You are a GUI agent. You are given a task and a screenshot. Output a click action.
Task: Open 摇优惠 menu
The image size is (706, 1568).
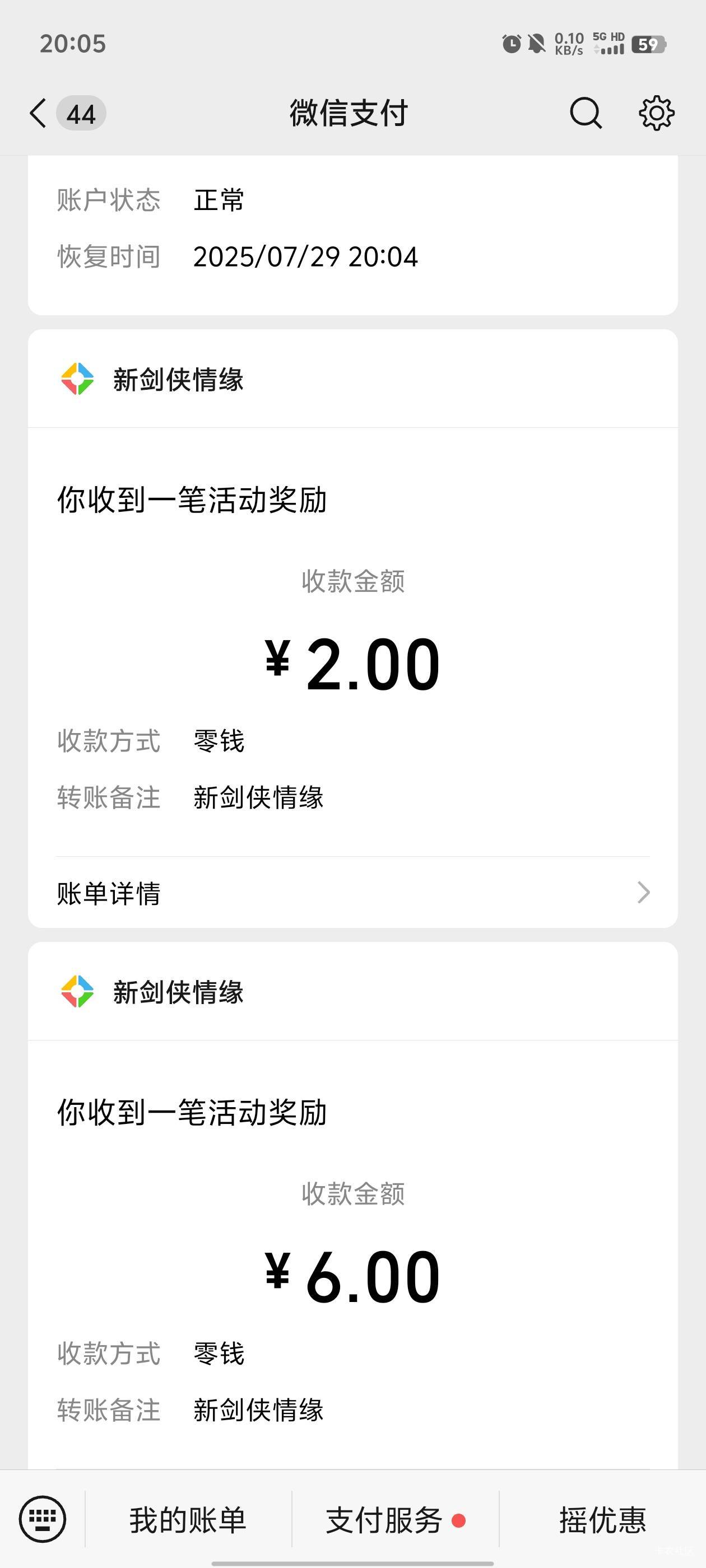[602, 1520]
